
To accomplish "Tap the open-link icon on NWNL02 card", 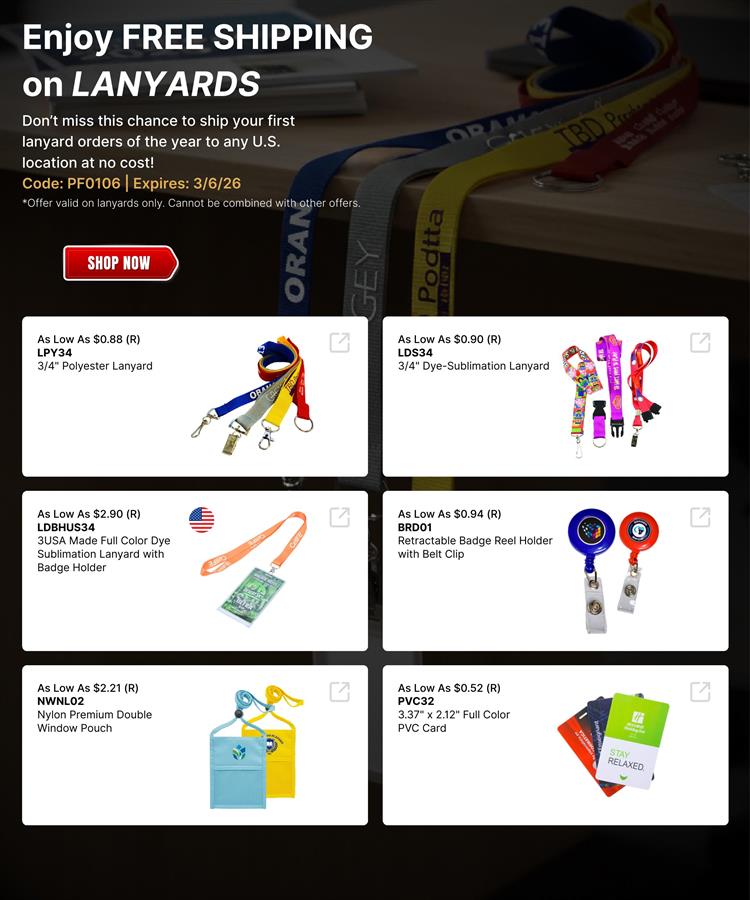I will coord(340,691).
